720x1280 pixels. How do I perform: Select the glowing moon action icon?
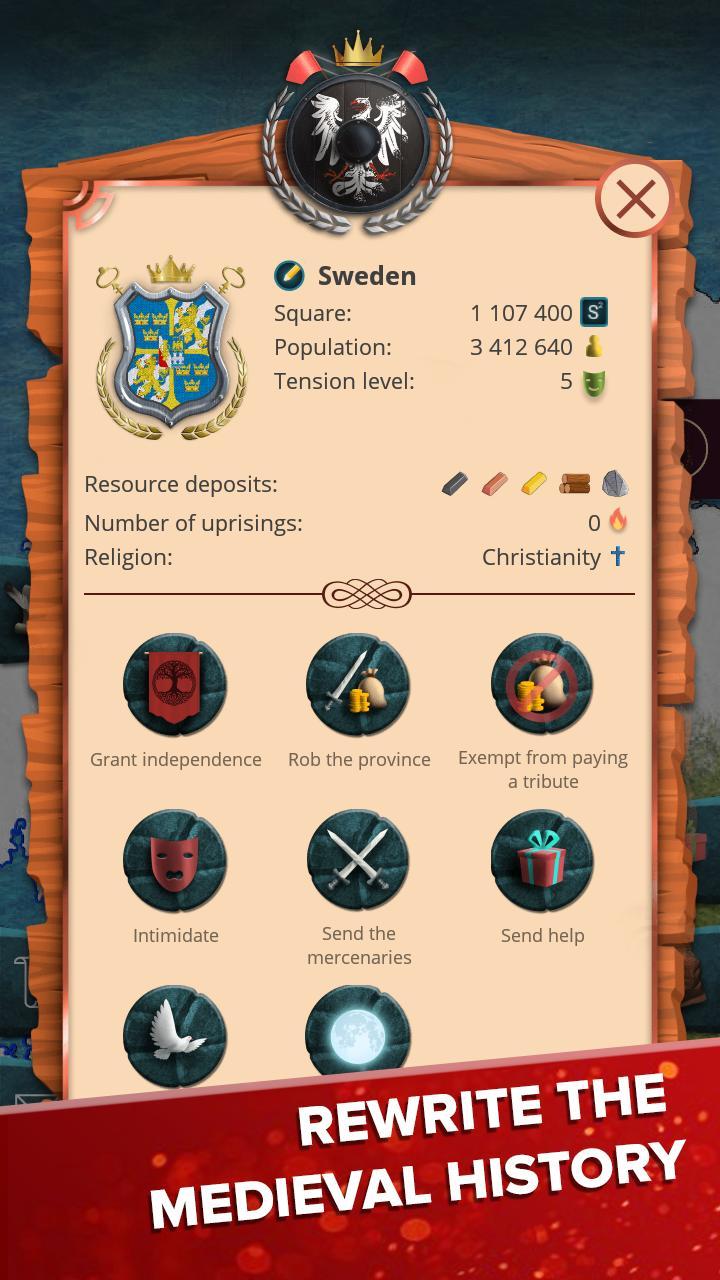coord(358,1037)
